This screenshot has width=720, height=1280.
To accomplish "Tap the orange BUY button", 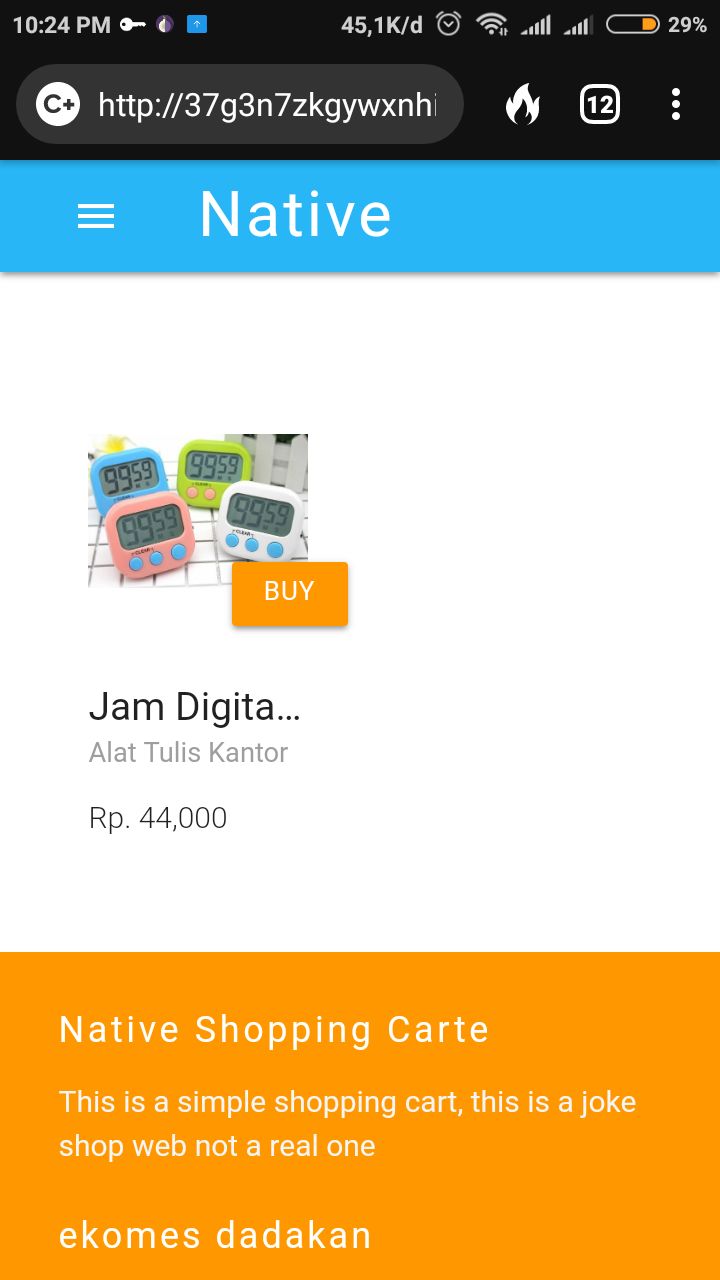I will point(290,593).
